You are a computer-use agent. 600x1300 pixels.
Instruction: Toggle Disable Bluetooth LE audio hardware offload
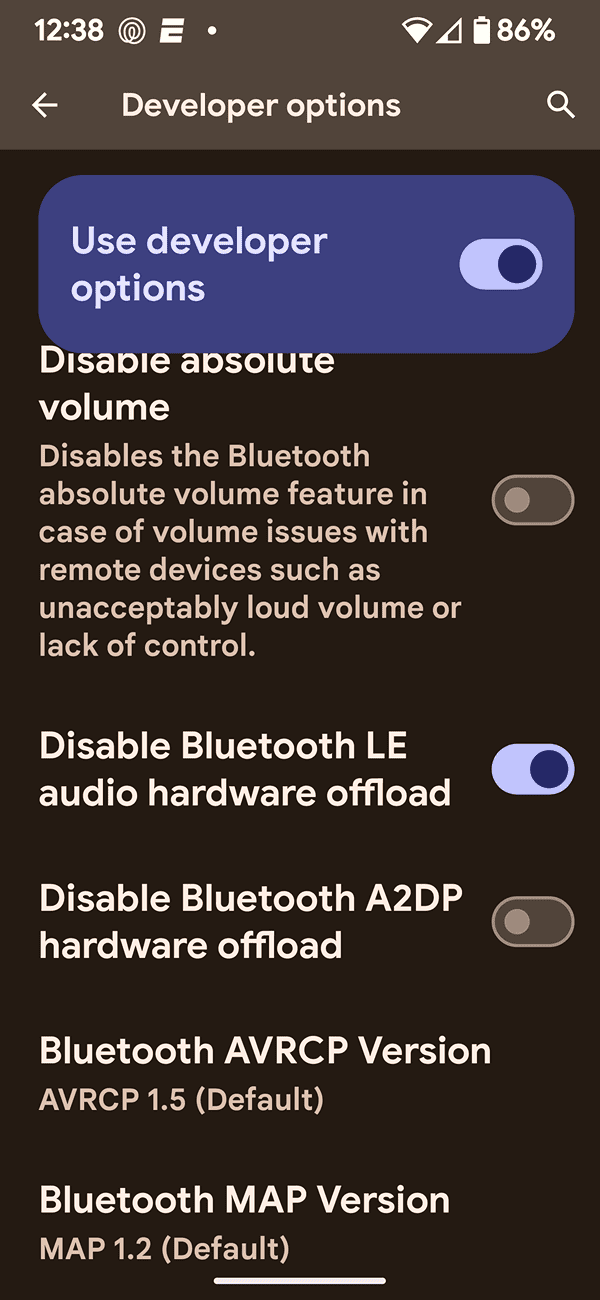coord(532,769)
